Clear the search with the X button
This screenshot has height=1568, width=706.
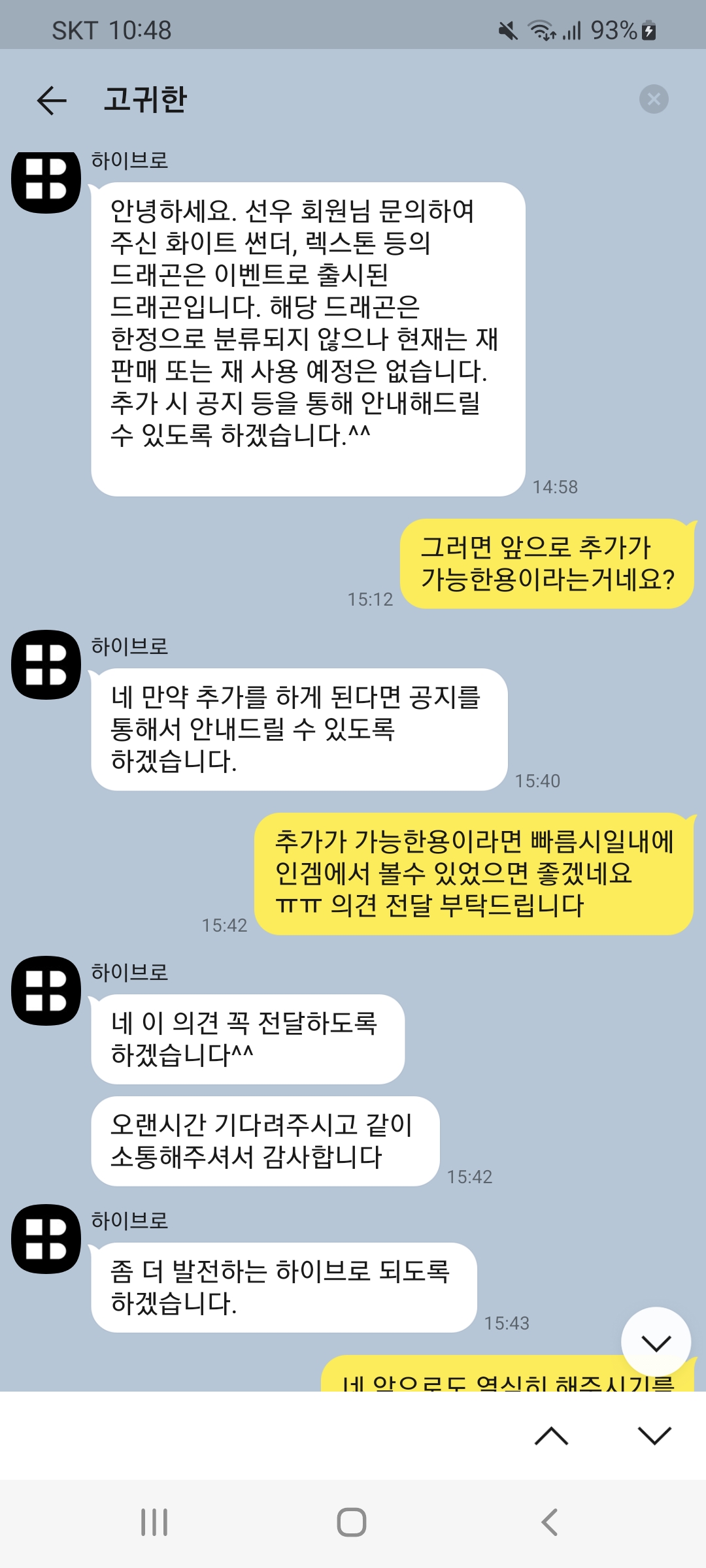[x=653, y=99]
